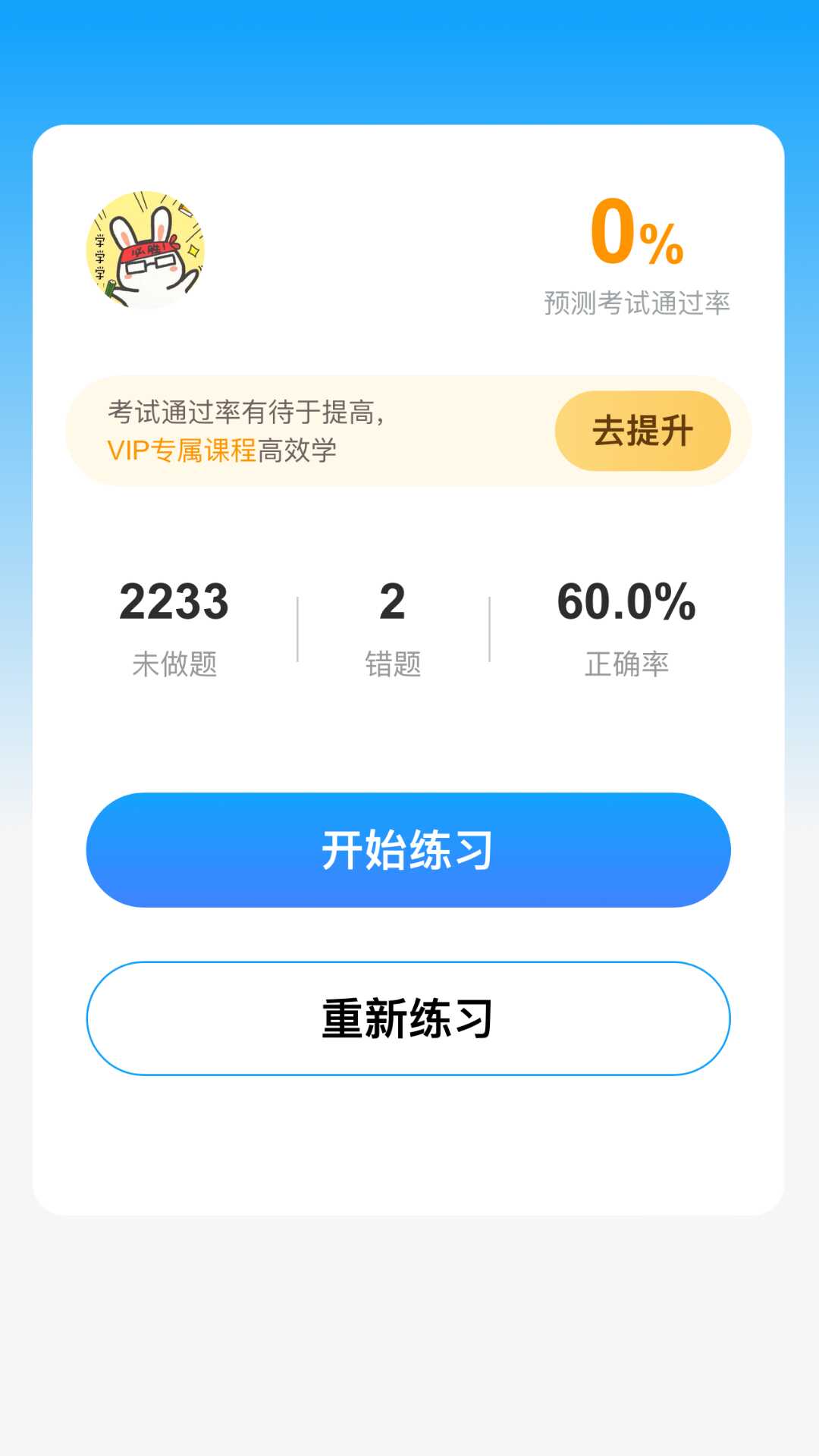The width and height of the screenshot is (819, 1456).
Task: Select the VIP promotion banner
Action: [409, 430]
